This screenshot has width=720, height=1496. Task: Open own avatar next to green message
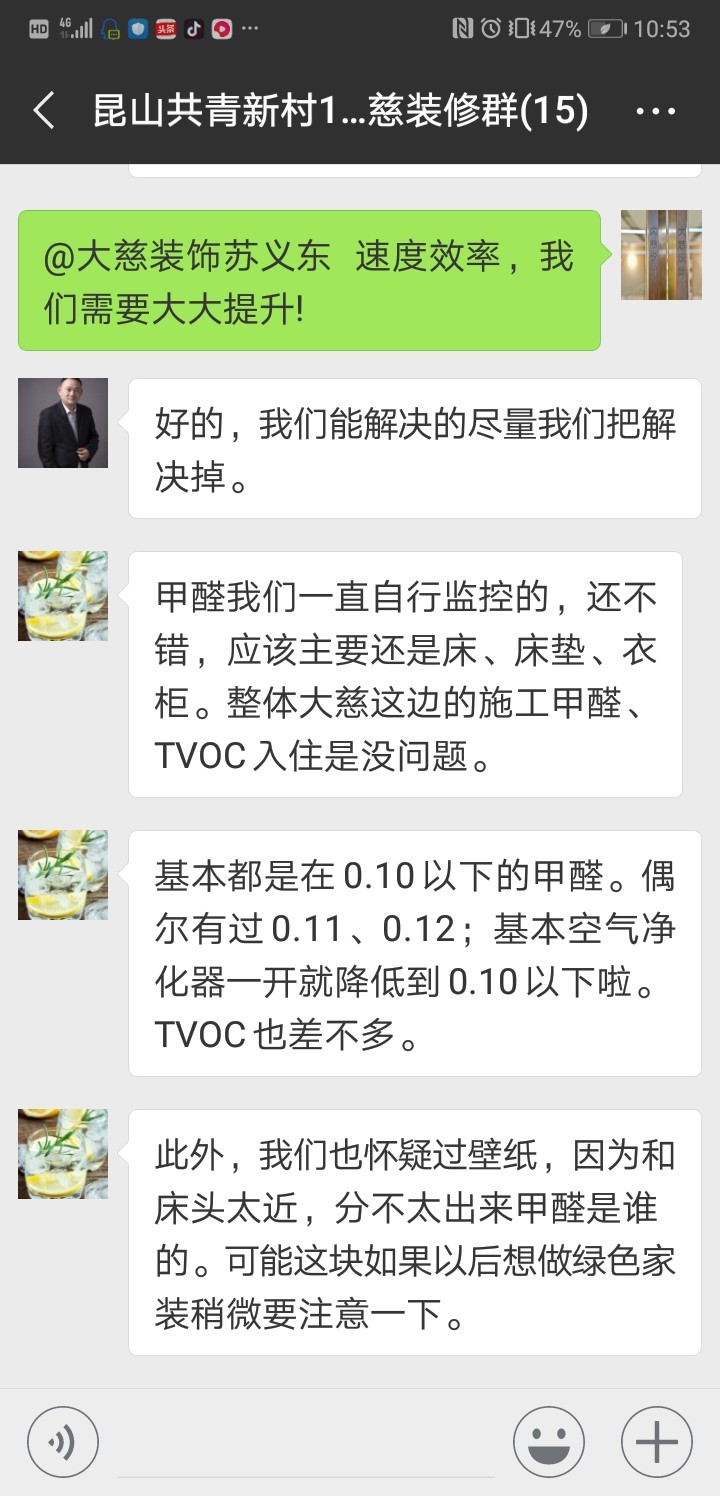661,255
